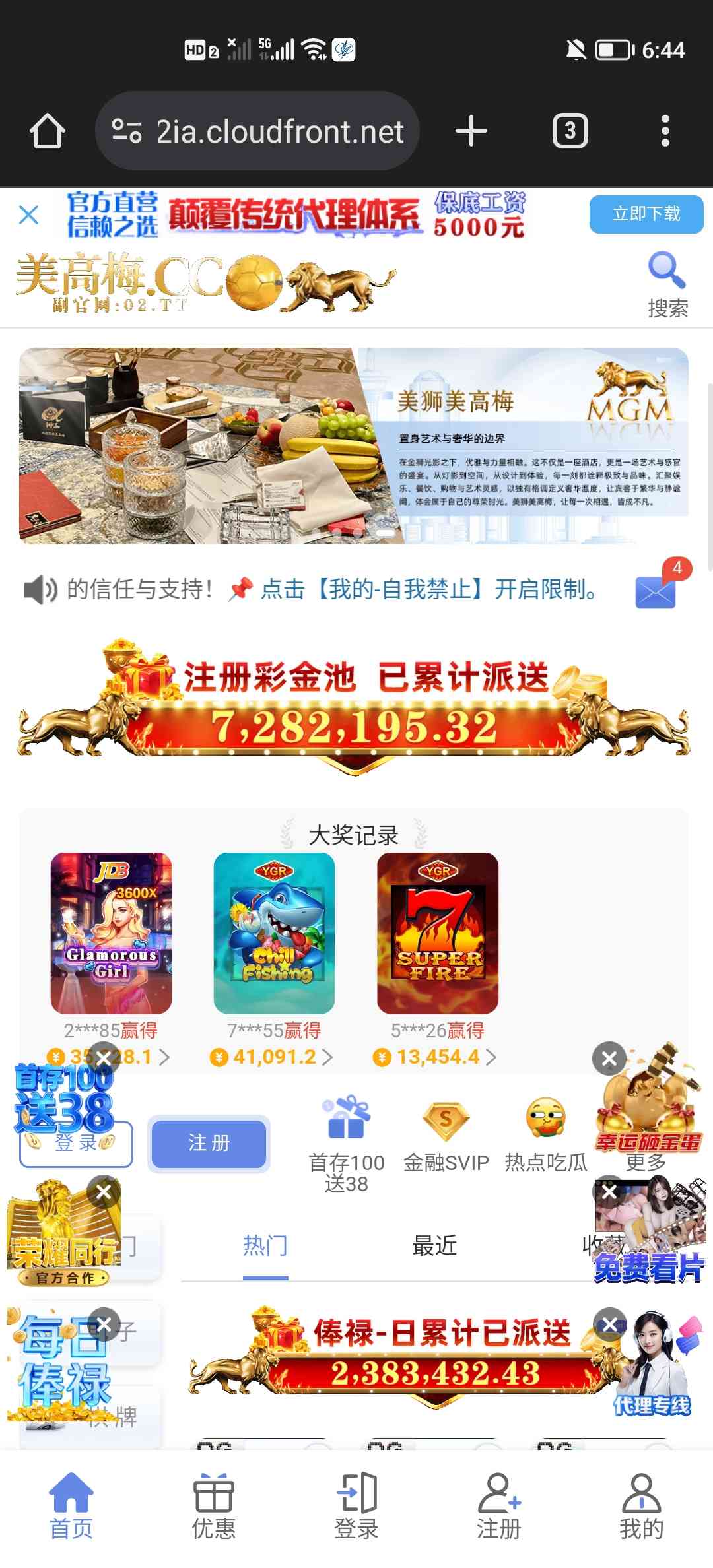Screen dimensions: 713x1568
Task: Open 搜索 search
Action: (667, 284)
